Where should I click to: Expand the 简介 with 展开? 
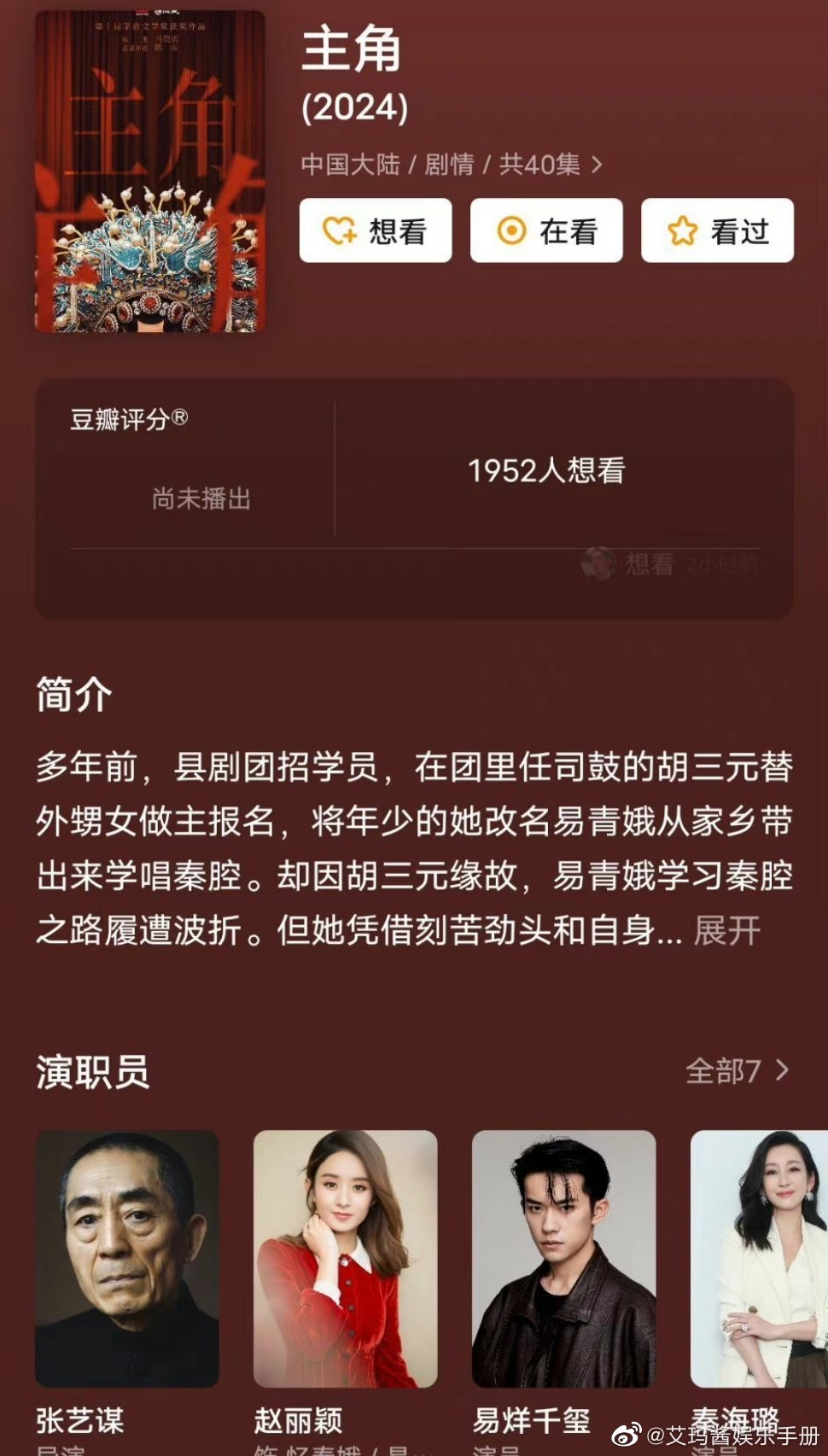(x=726, y=930)
